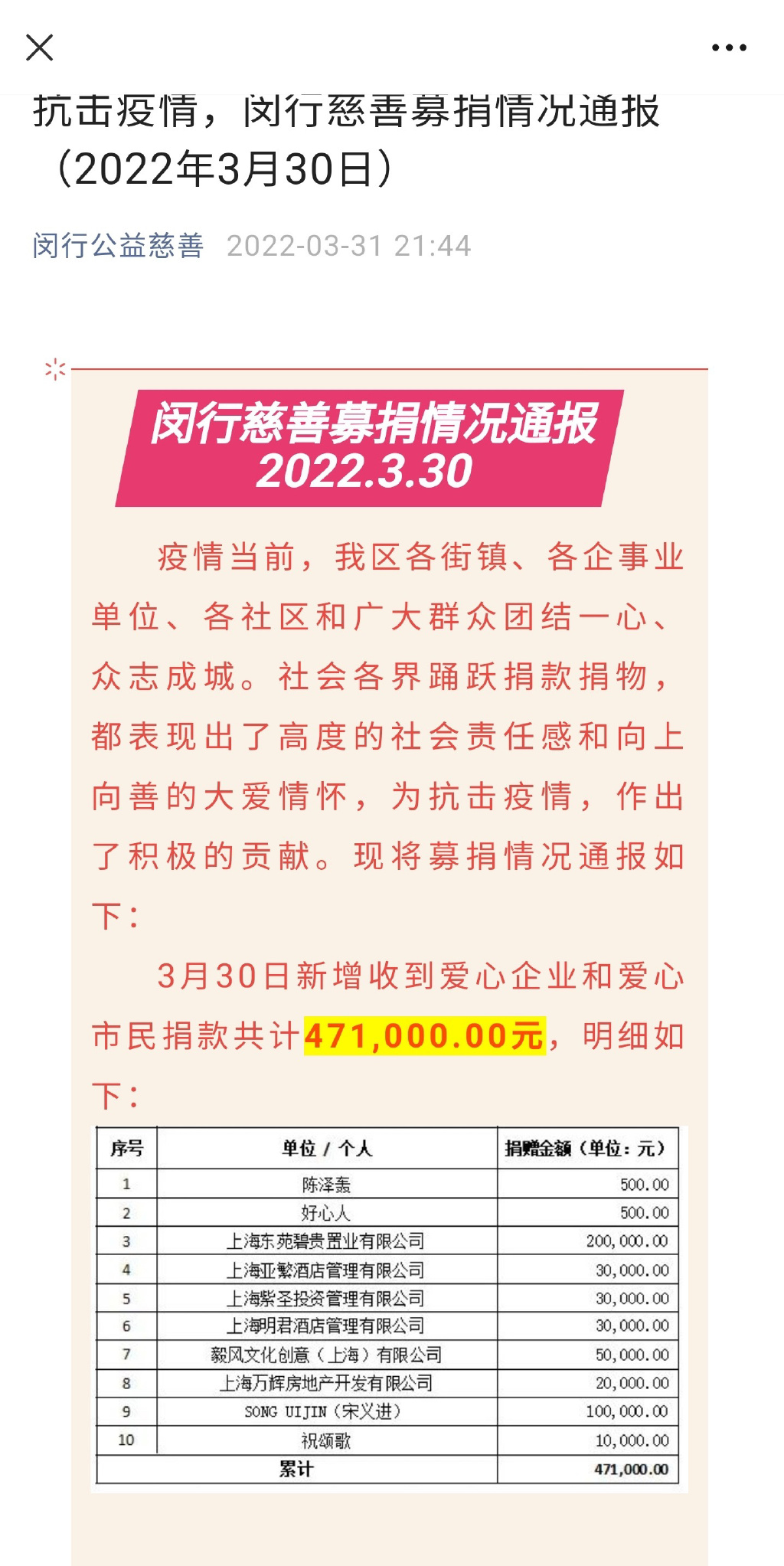The height and width of the screenshot is (1566, 784).
Task: Close the article page
Action: point(40,47)
